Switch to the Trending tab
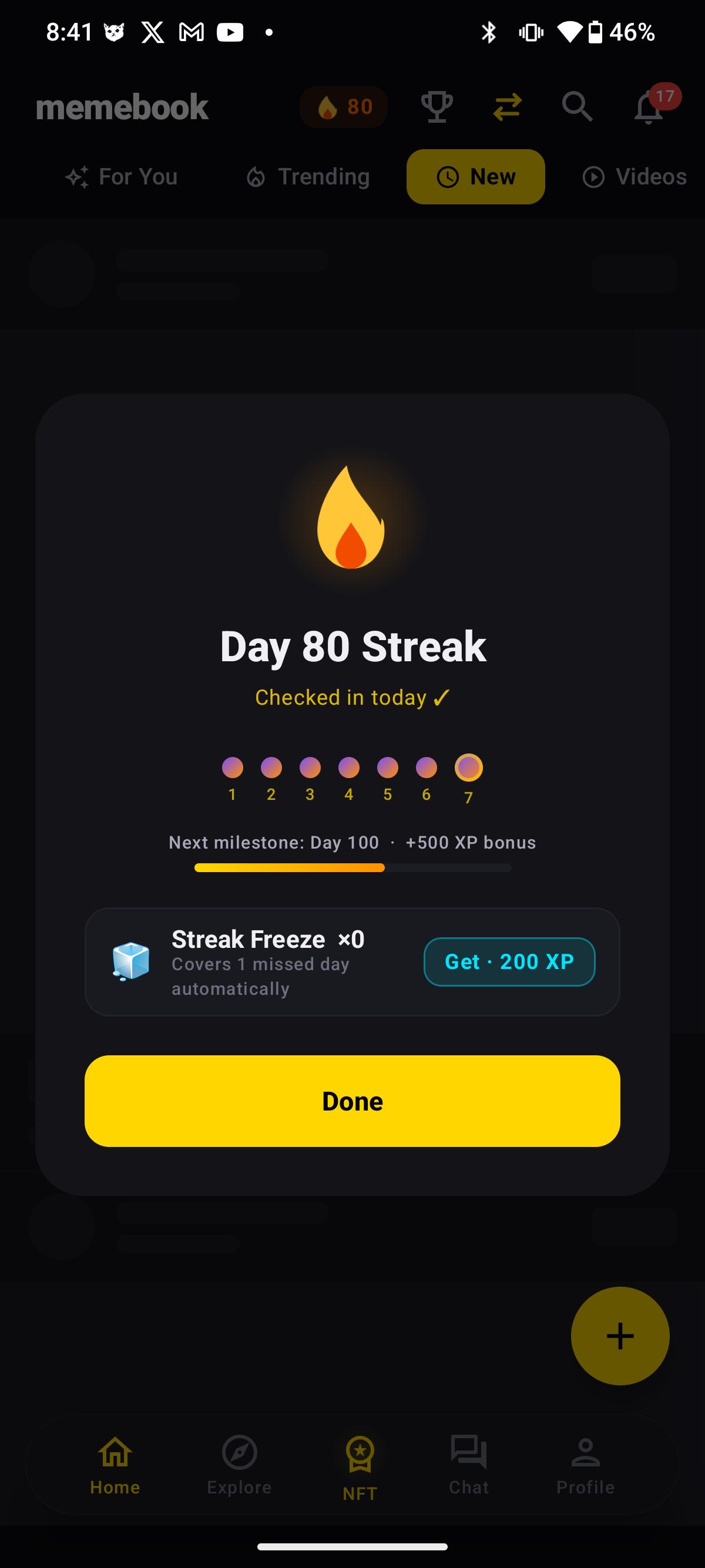Viewport: 705px width, 1568px height. (x=307, y=177)
